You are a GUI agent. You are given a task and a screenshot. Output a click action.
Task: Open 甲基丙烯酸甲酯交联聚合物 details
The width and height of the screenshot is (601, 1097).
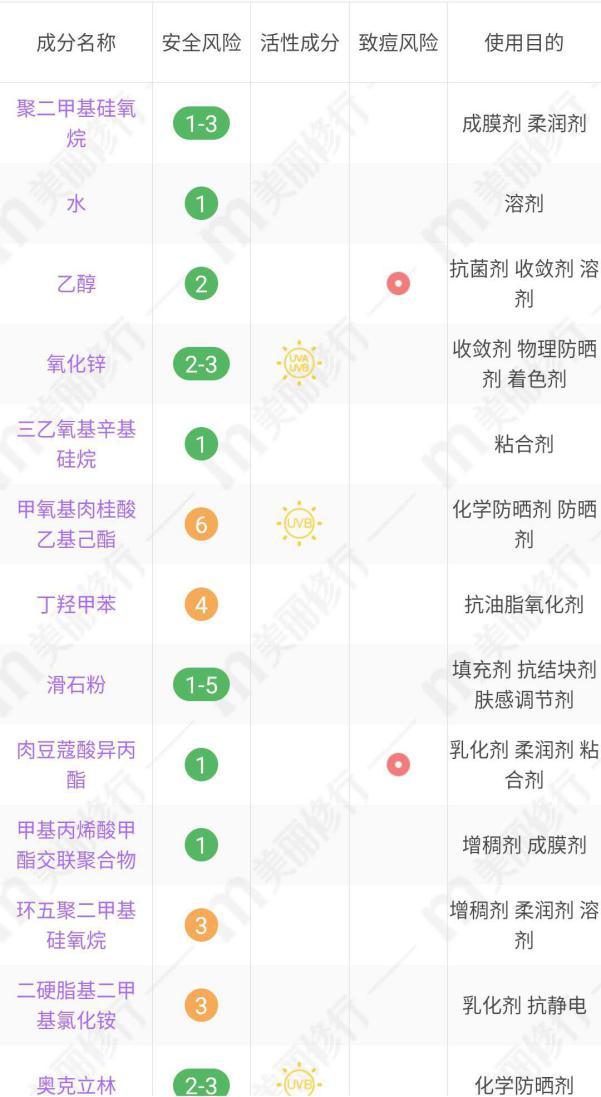coord(76,845)
